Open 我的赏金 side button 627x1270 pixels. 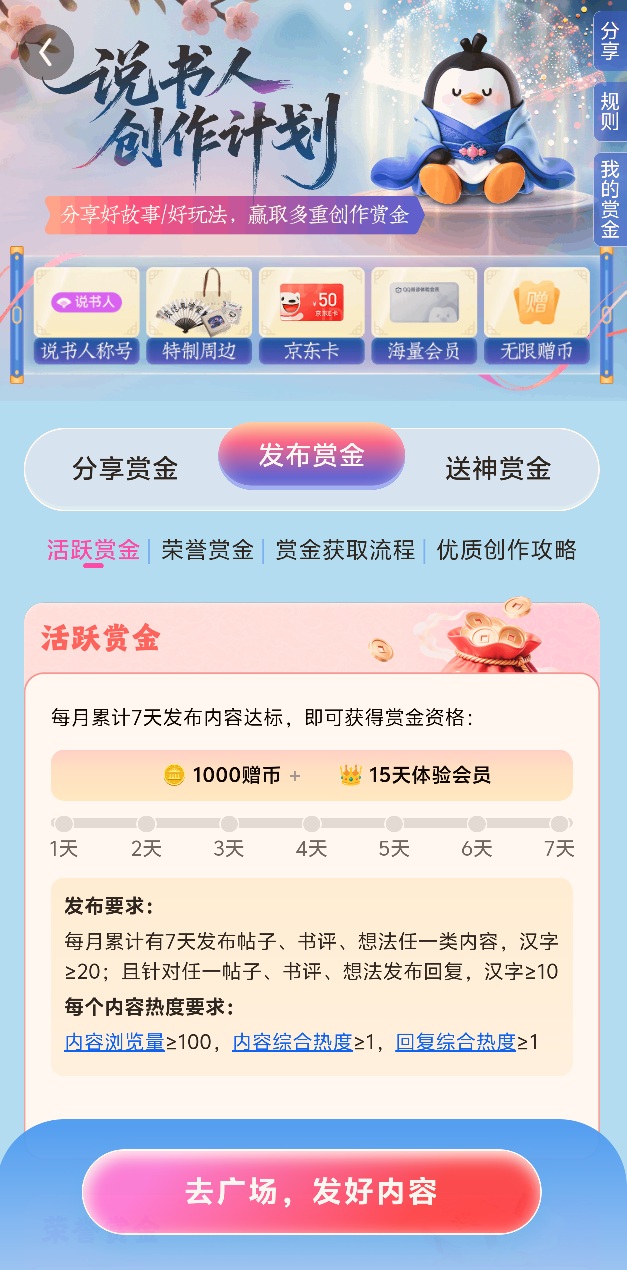[610, 197]
